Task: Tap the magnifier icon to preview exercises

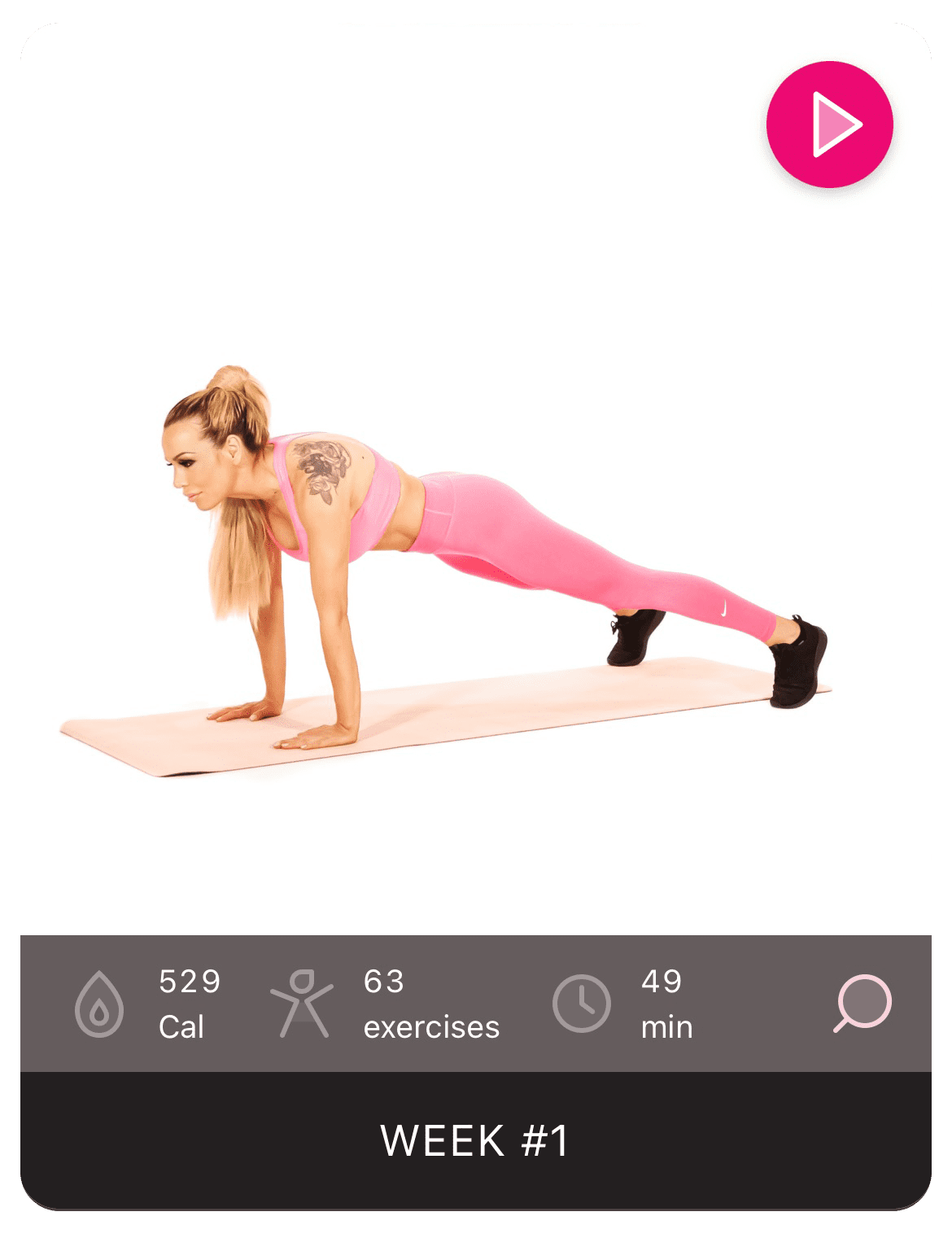Action: 863,1003
